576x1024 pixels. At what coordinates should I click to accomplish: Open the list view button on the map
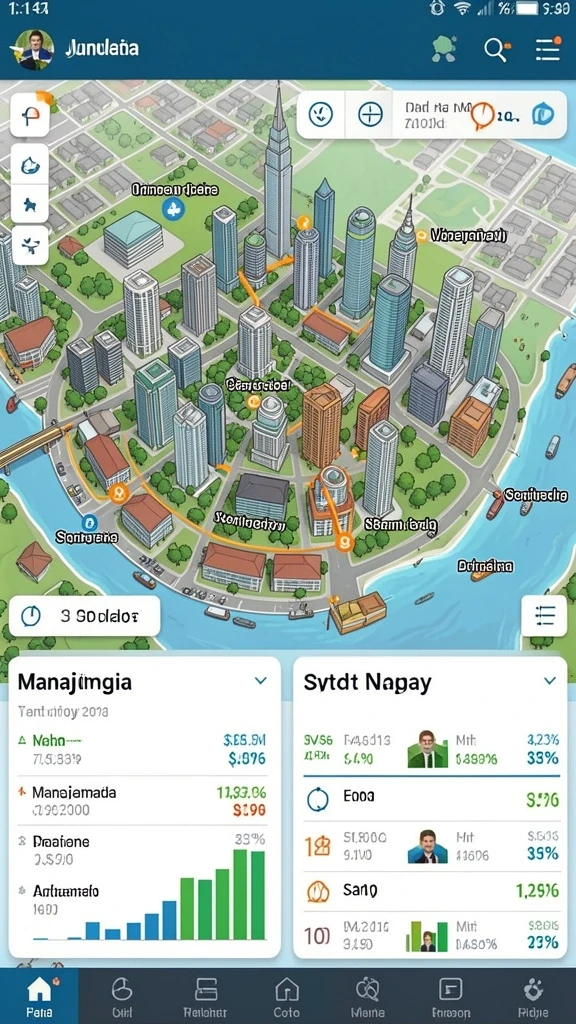pos(544,615)
